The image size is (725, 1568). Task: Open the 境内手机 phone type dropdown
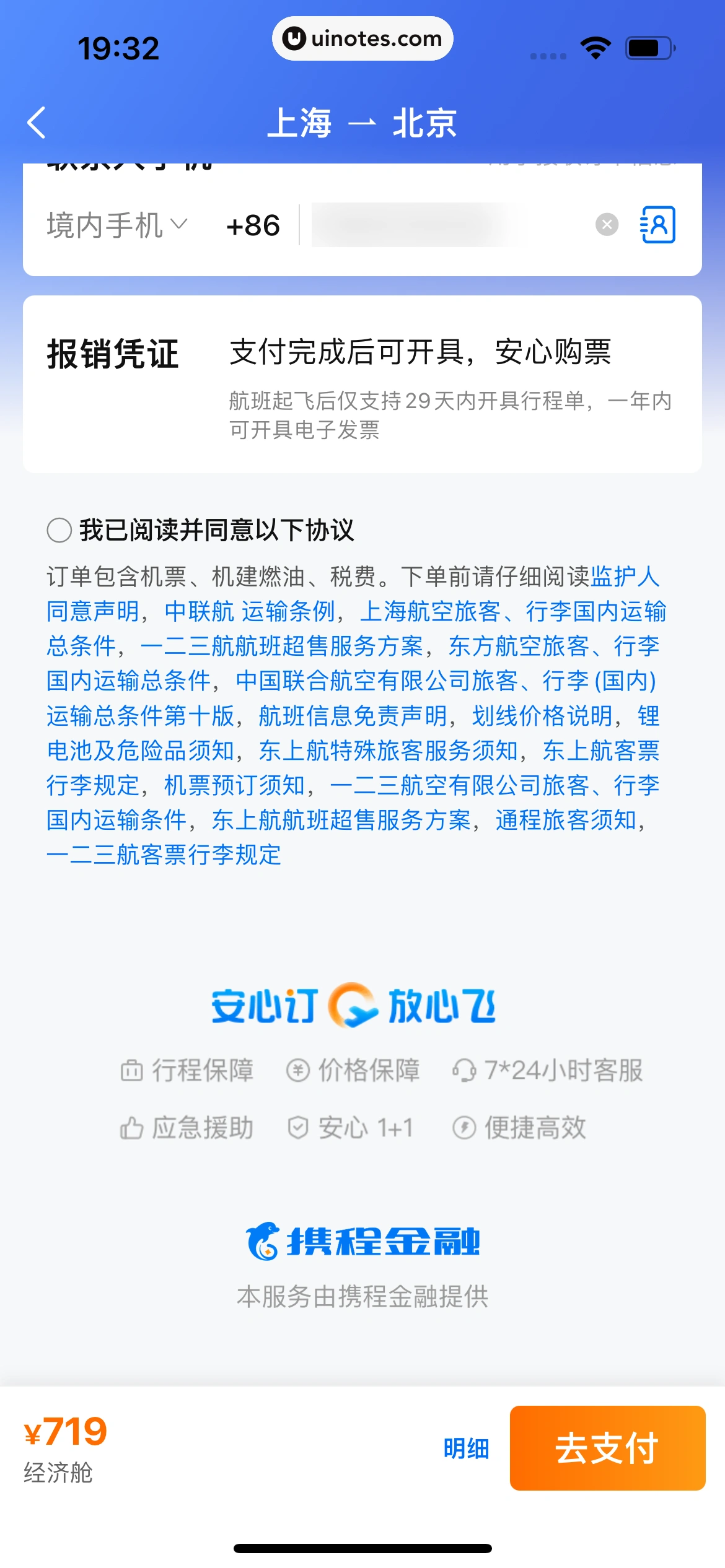[x=116, y=225]
